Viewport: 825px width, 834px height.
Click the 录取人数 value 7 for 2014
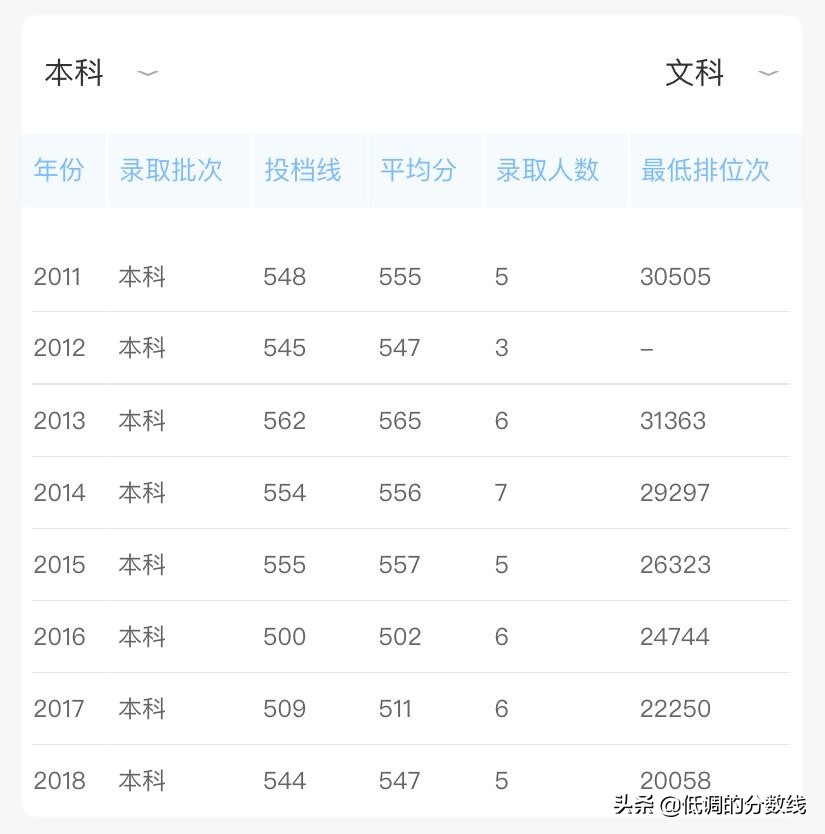(x=501, y=493)
